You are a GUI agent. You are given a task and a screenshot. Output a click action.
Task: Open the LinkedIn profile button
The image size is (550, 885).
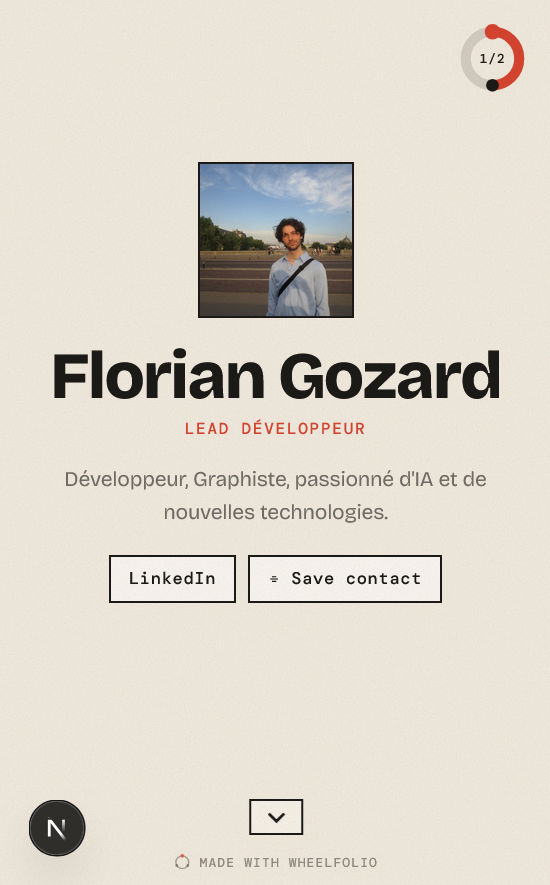tap(172, 579)
